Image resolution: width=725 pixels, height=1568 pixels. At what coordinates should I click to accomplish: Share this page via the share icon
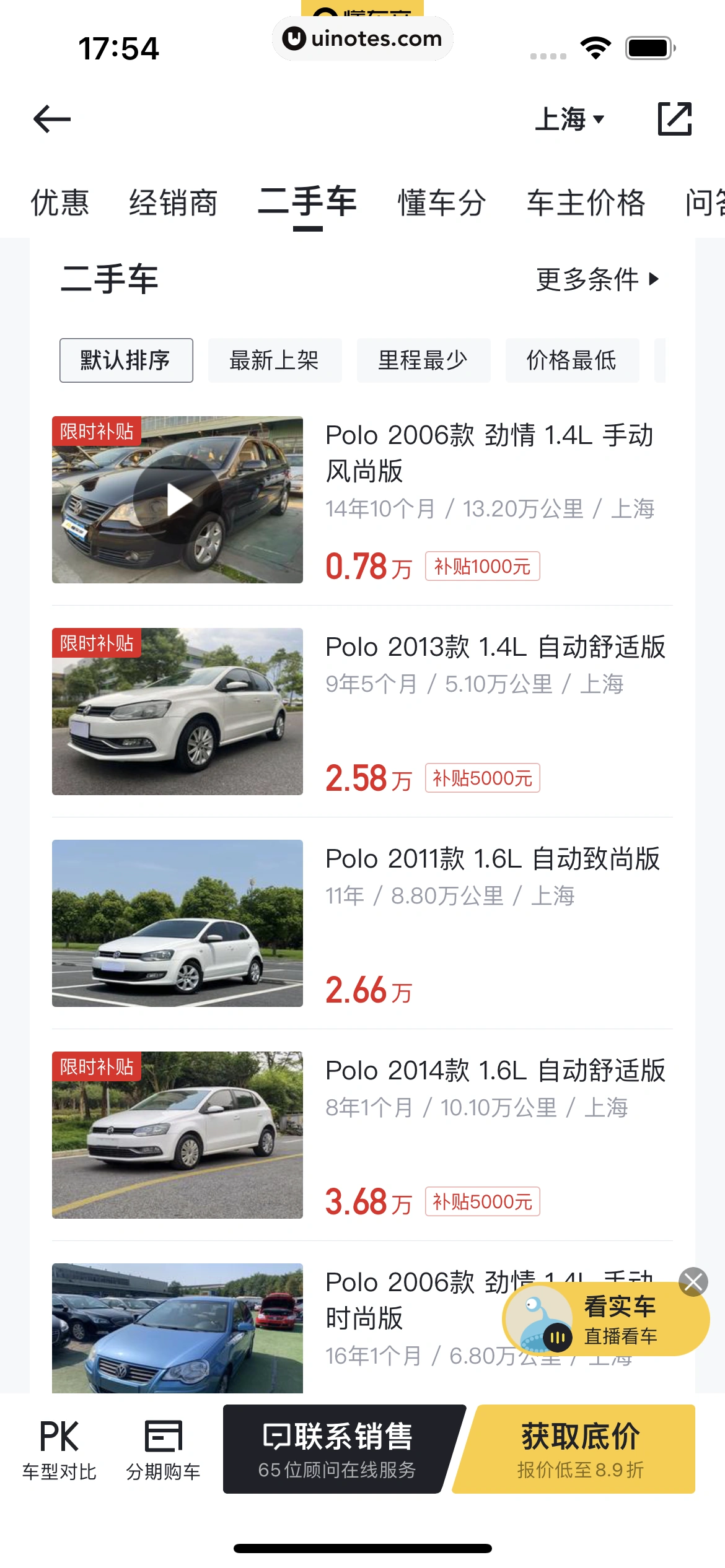coord(674,119)
